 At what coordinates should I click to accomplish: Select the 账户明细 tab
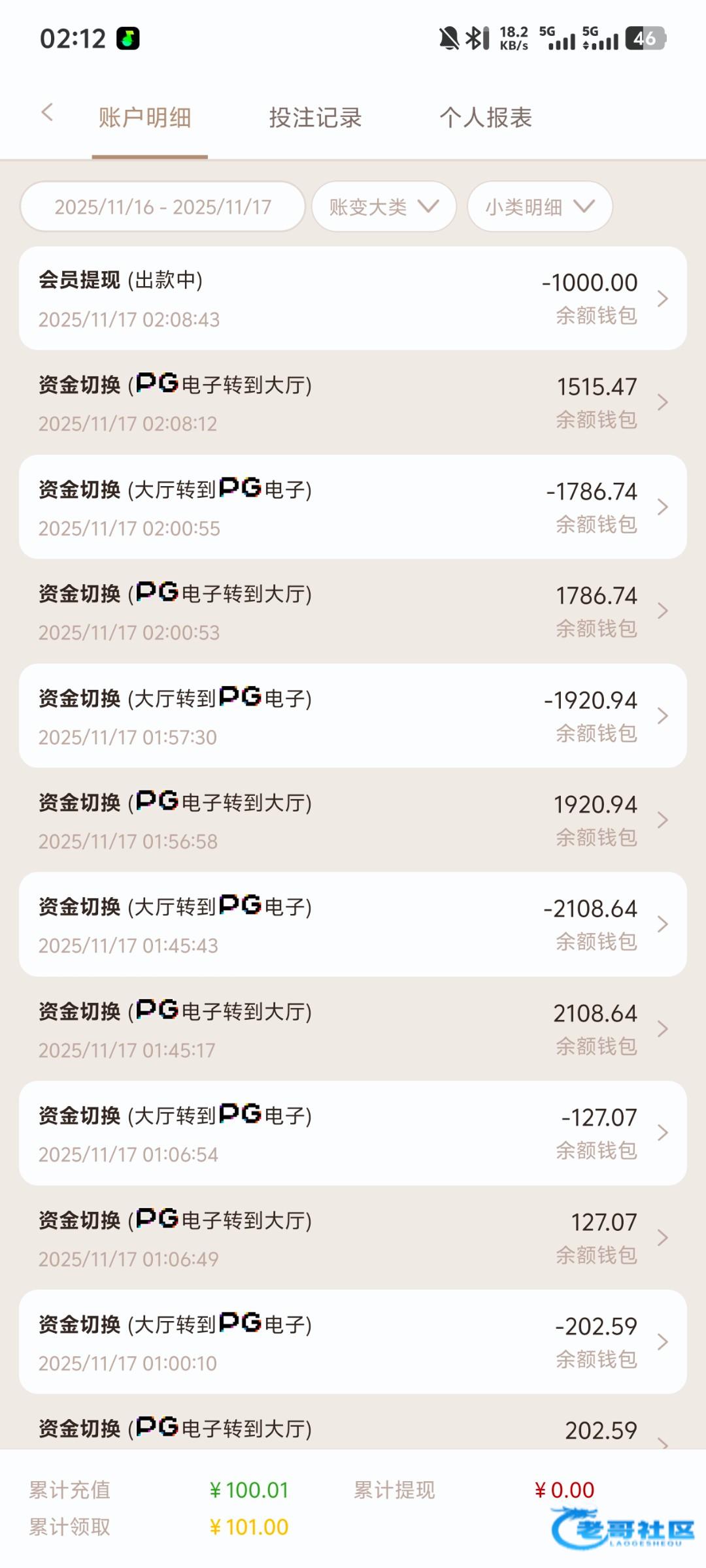145,118
